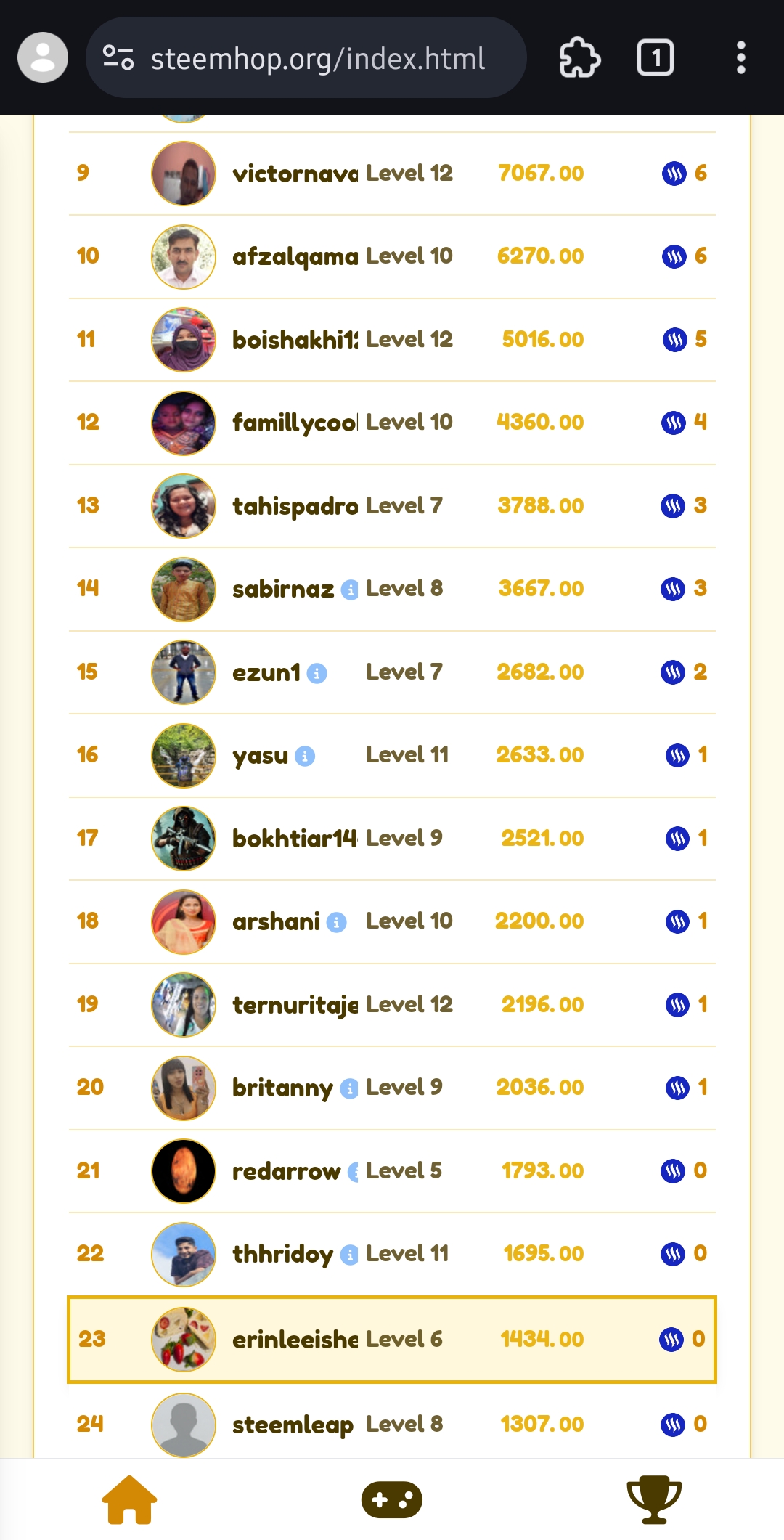
Task: Switch to the game controller tab
Action: (392, 1499)
